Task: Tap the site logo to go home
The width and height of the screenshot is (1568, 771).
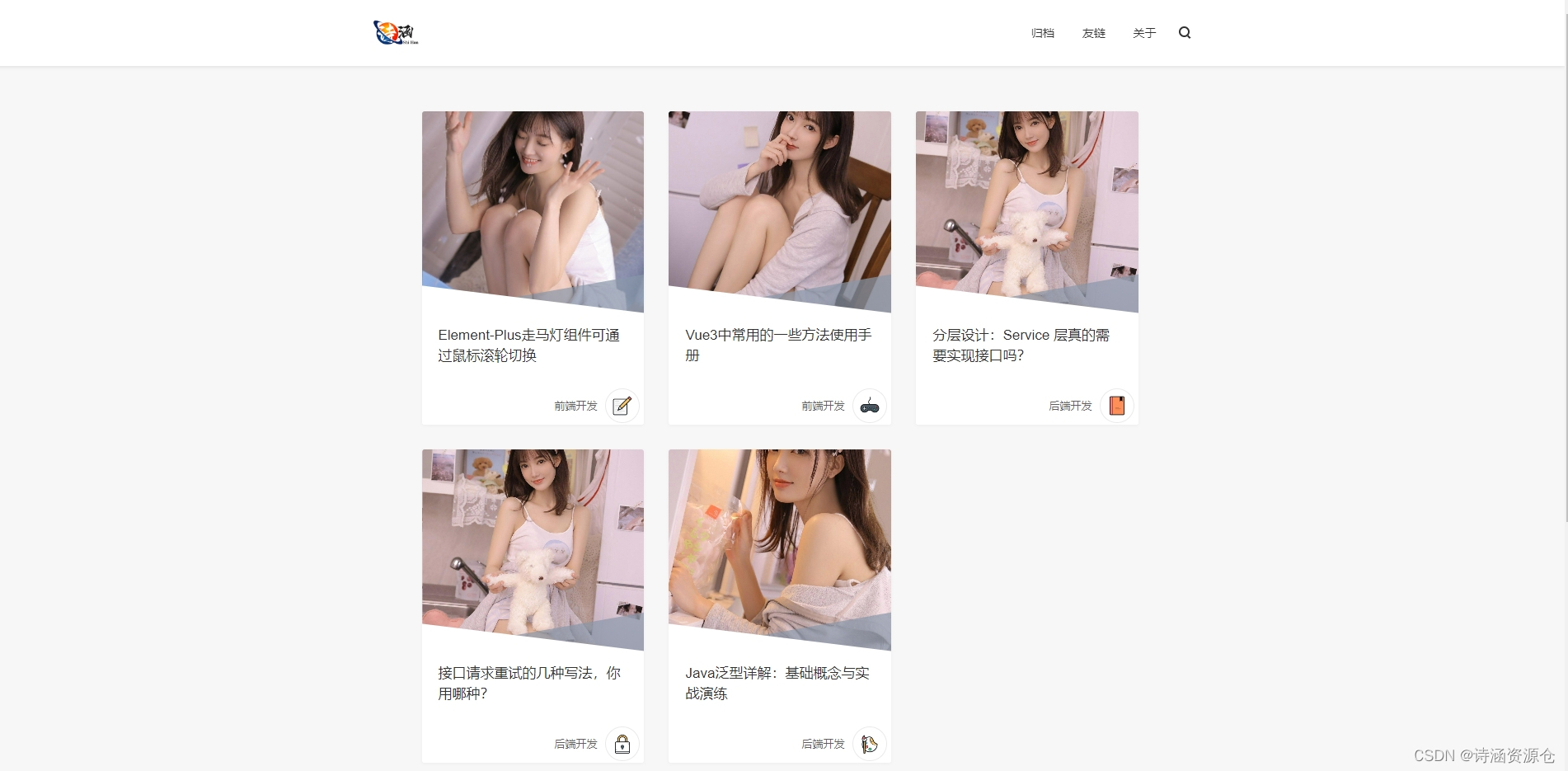Action: click(x=396, y=33)
